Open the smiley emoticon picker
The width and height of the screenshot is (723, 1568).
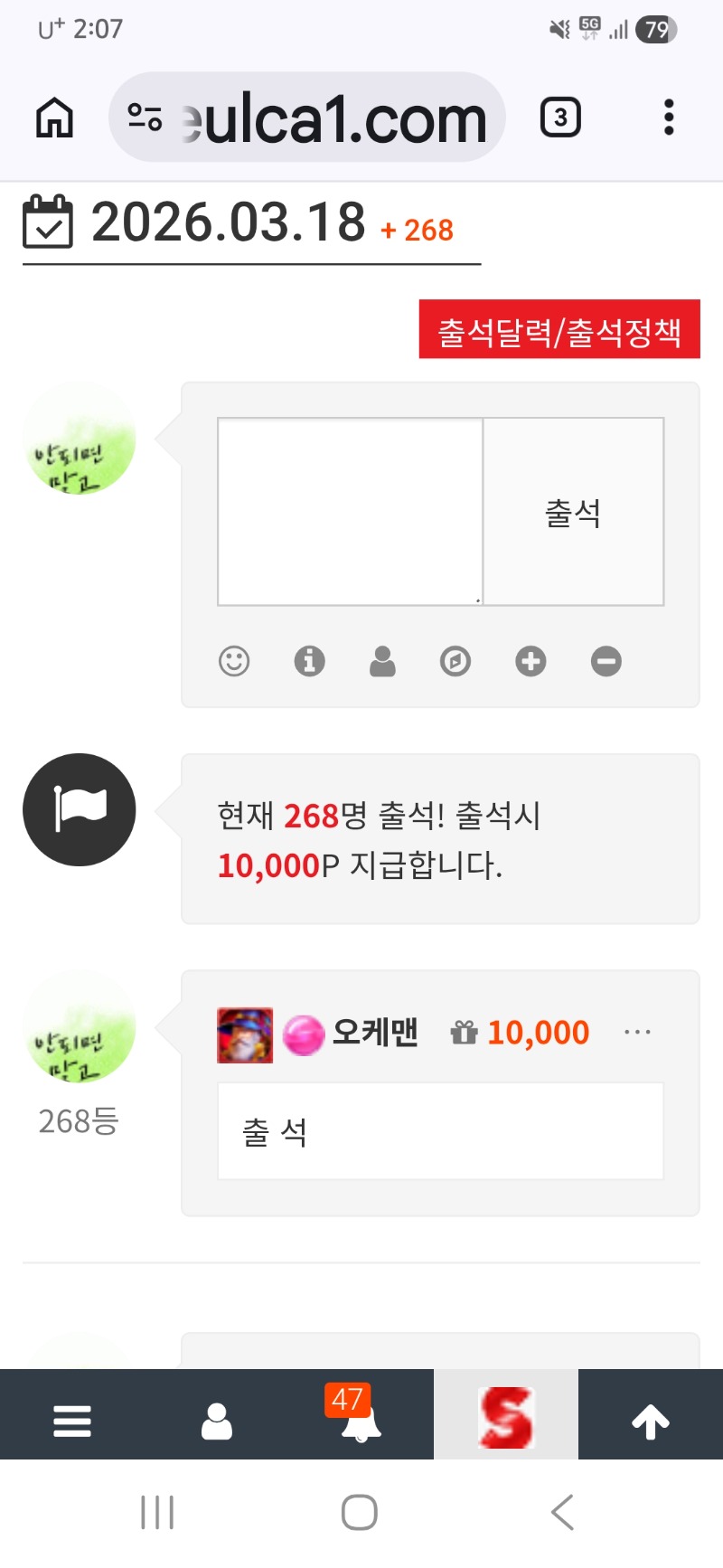click(x=234, y=661)
